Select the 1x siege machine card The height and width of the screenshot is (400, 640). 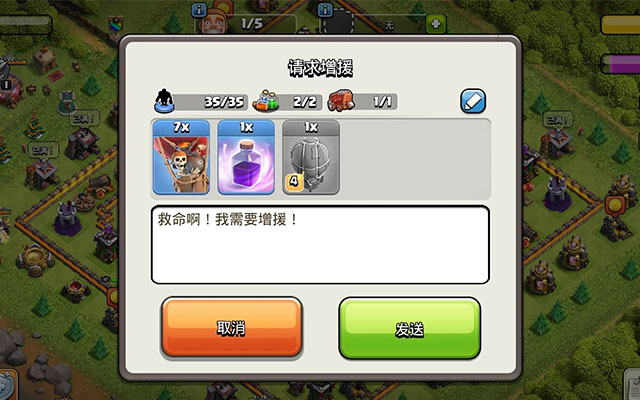tap(311, 157)
